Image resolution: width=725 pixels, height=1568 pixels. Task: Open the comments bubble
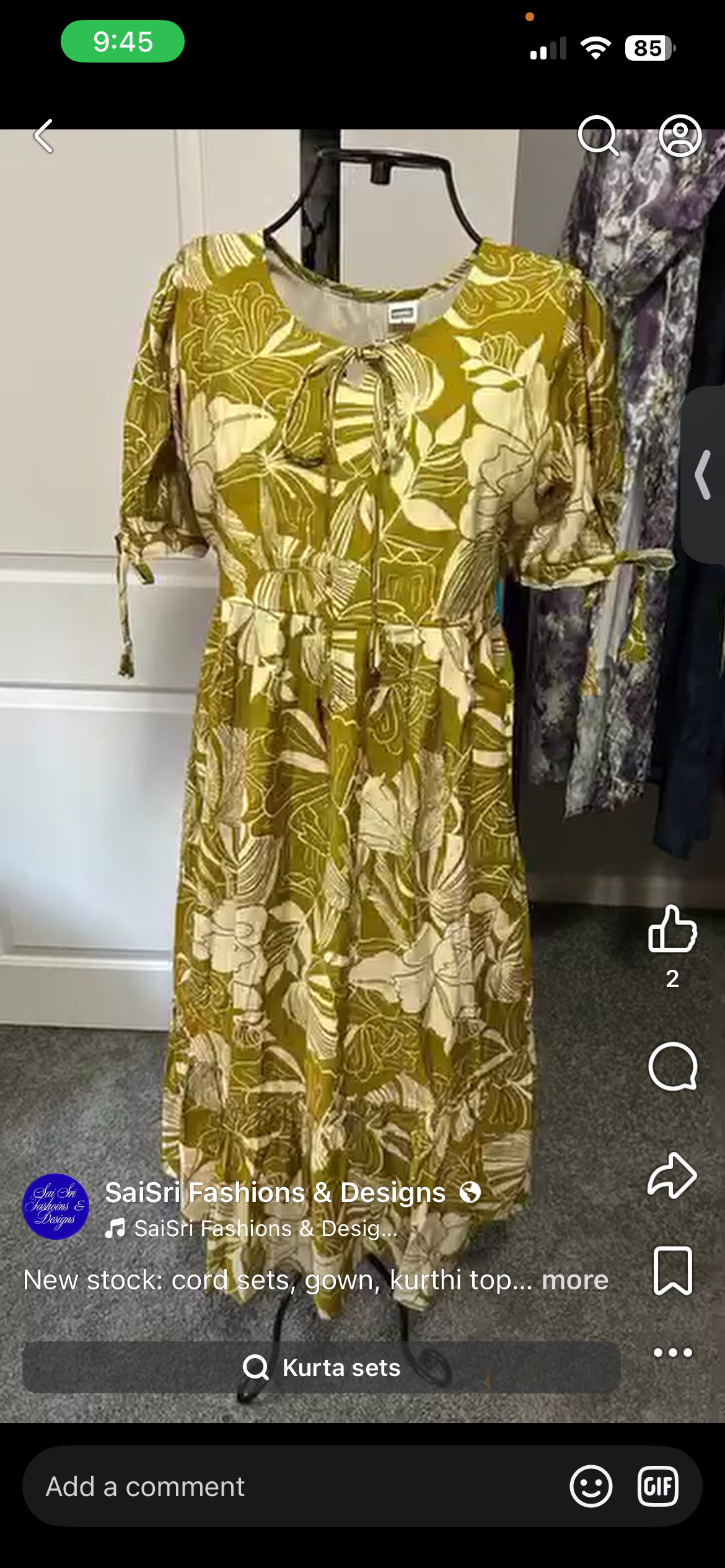pos(672,1066)
